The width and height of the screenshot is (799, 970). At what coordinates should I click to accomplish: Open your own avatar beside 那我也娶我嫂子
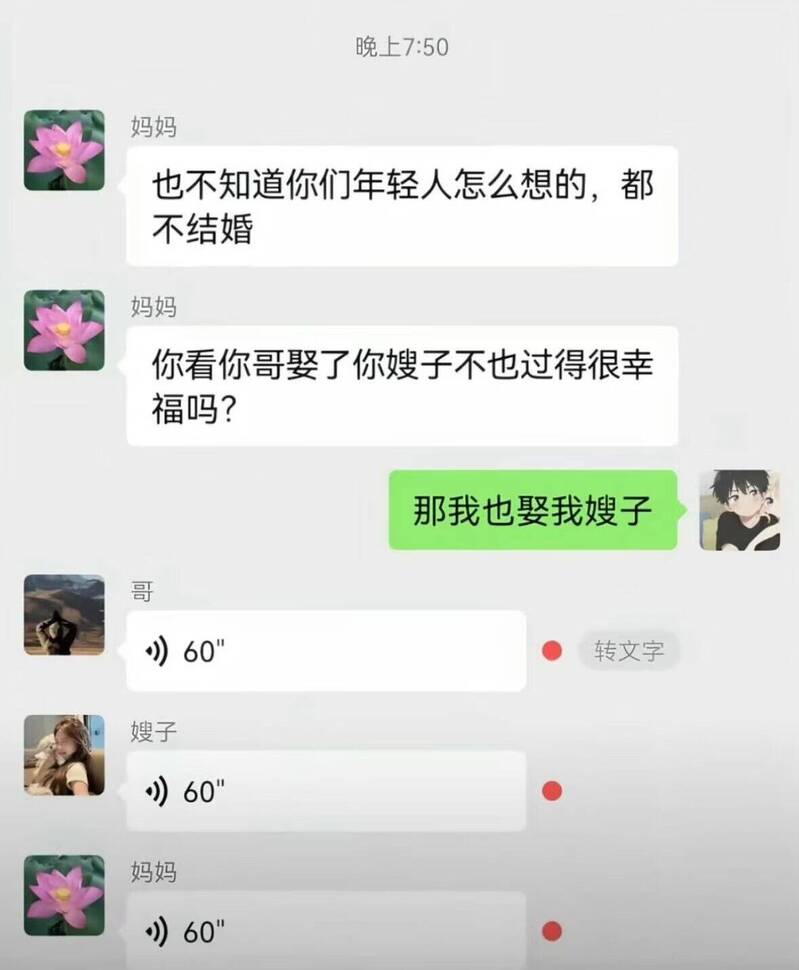pos(739,510)
